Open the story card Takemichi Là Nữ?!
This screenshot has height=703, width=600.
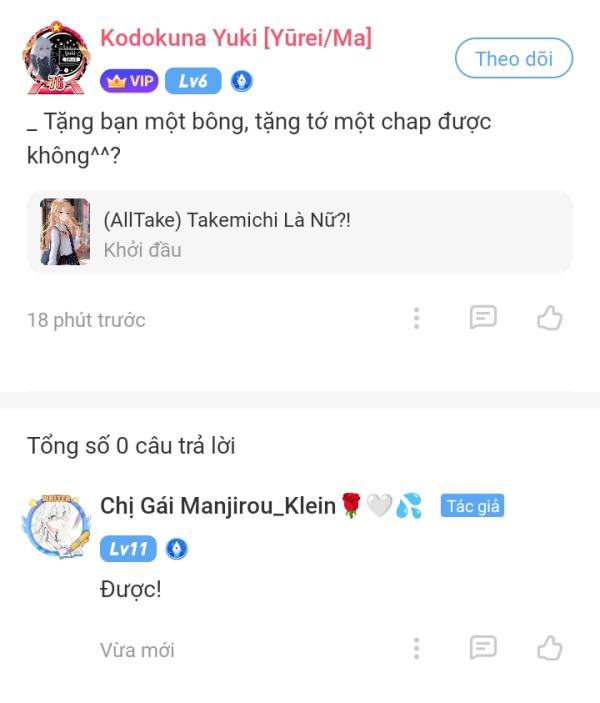click(299, 232)
